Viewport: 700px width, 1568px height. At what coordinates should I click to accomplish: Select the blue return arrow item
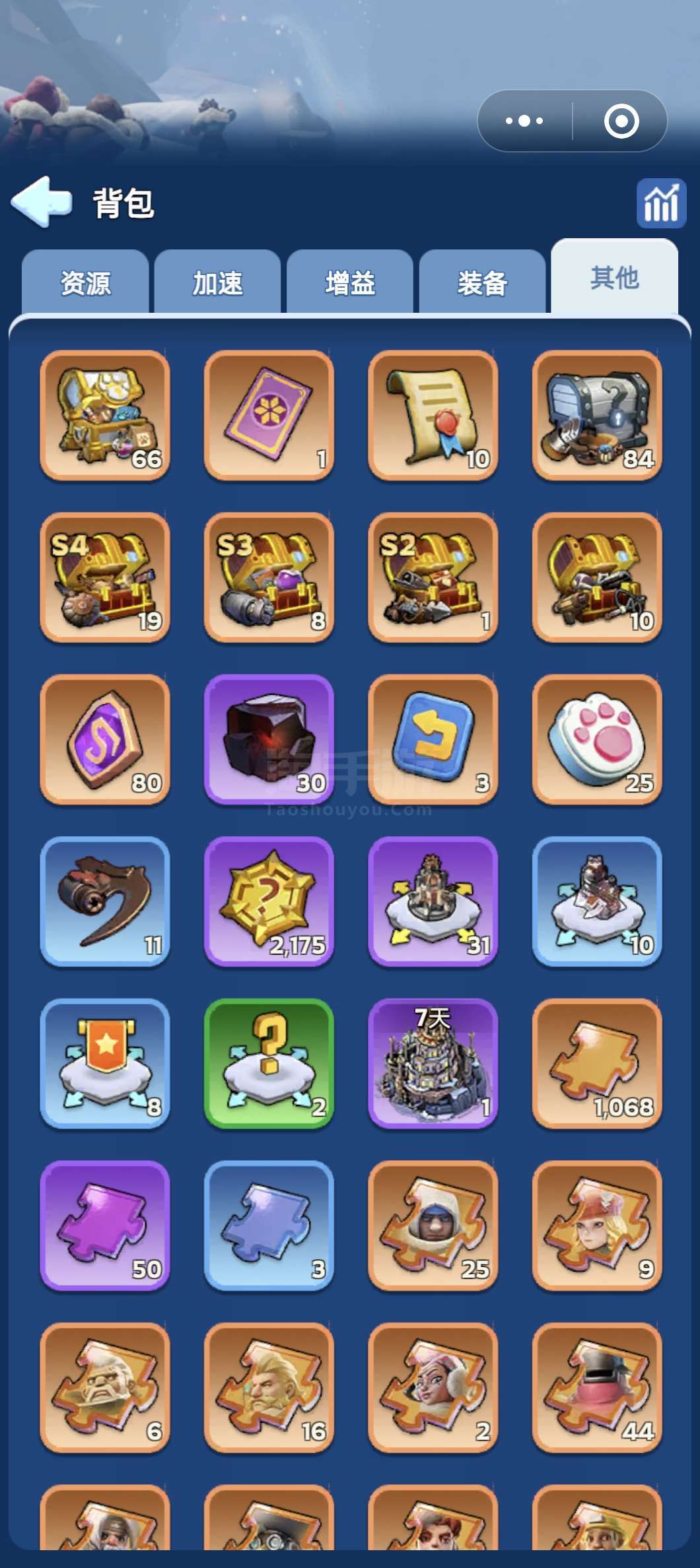[x=433, y=739]
